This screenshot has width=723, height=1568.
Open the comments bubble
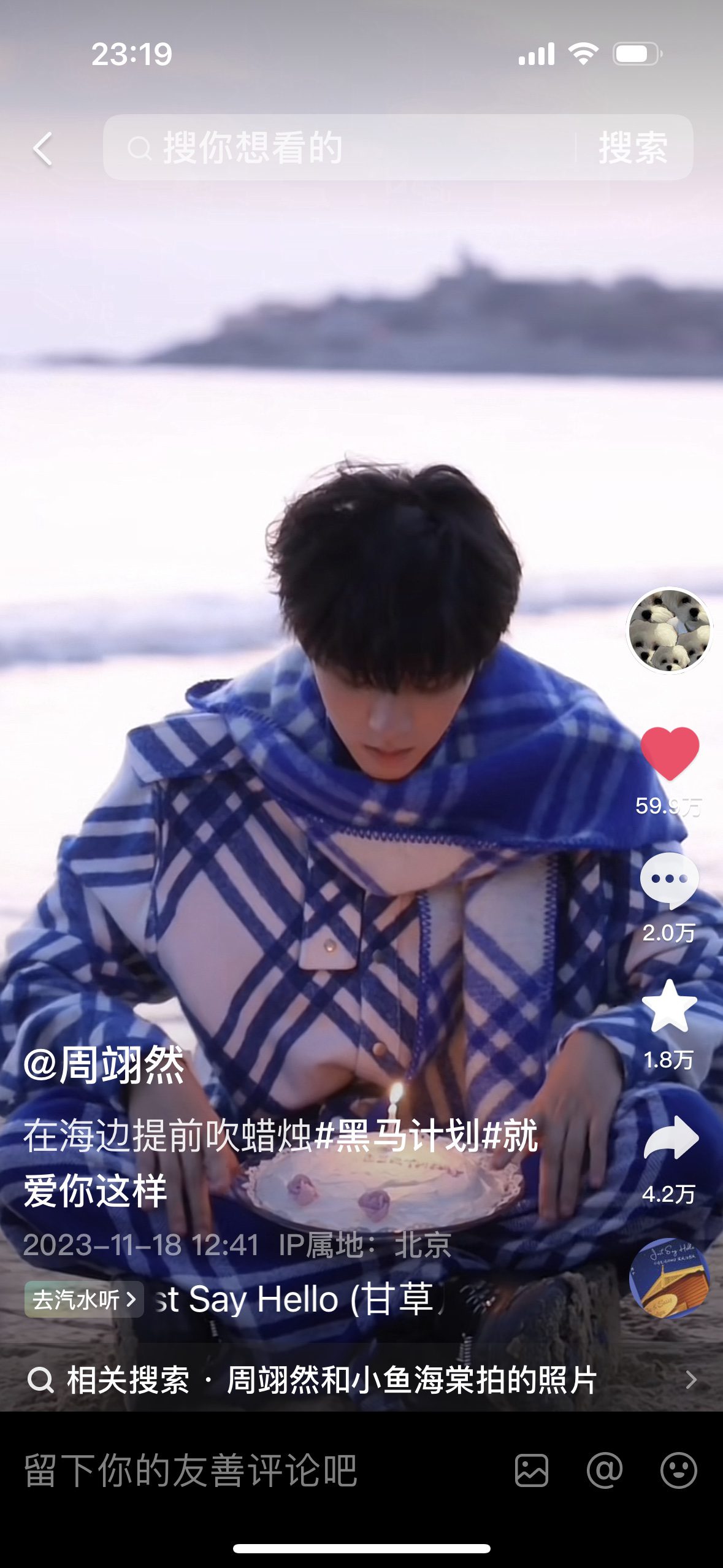(x=669, y=880)
